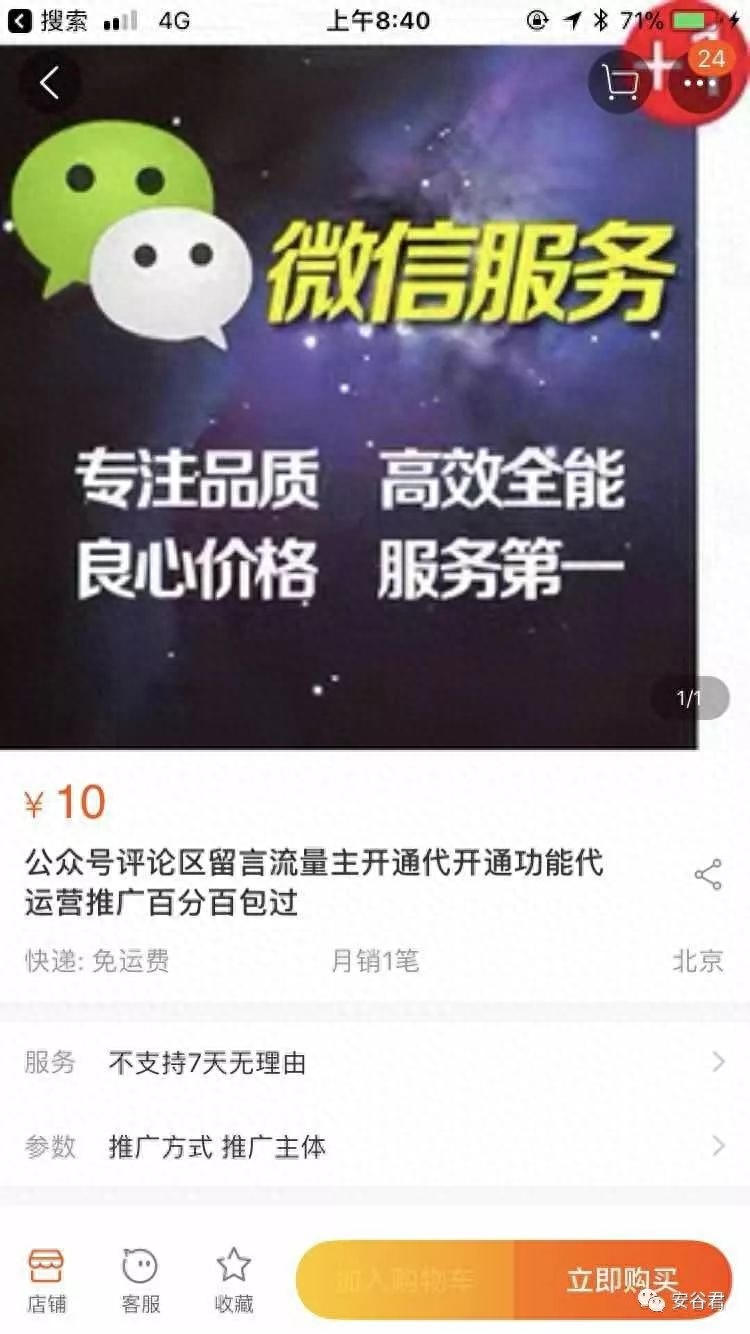The image size is (750, 1334).
Task: Visit the seller's 店铺
Action: (x=45, y=1278)
